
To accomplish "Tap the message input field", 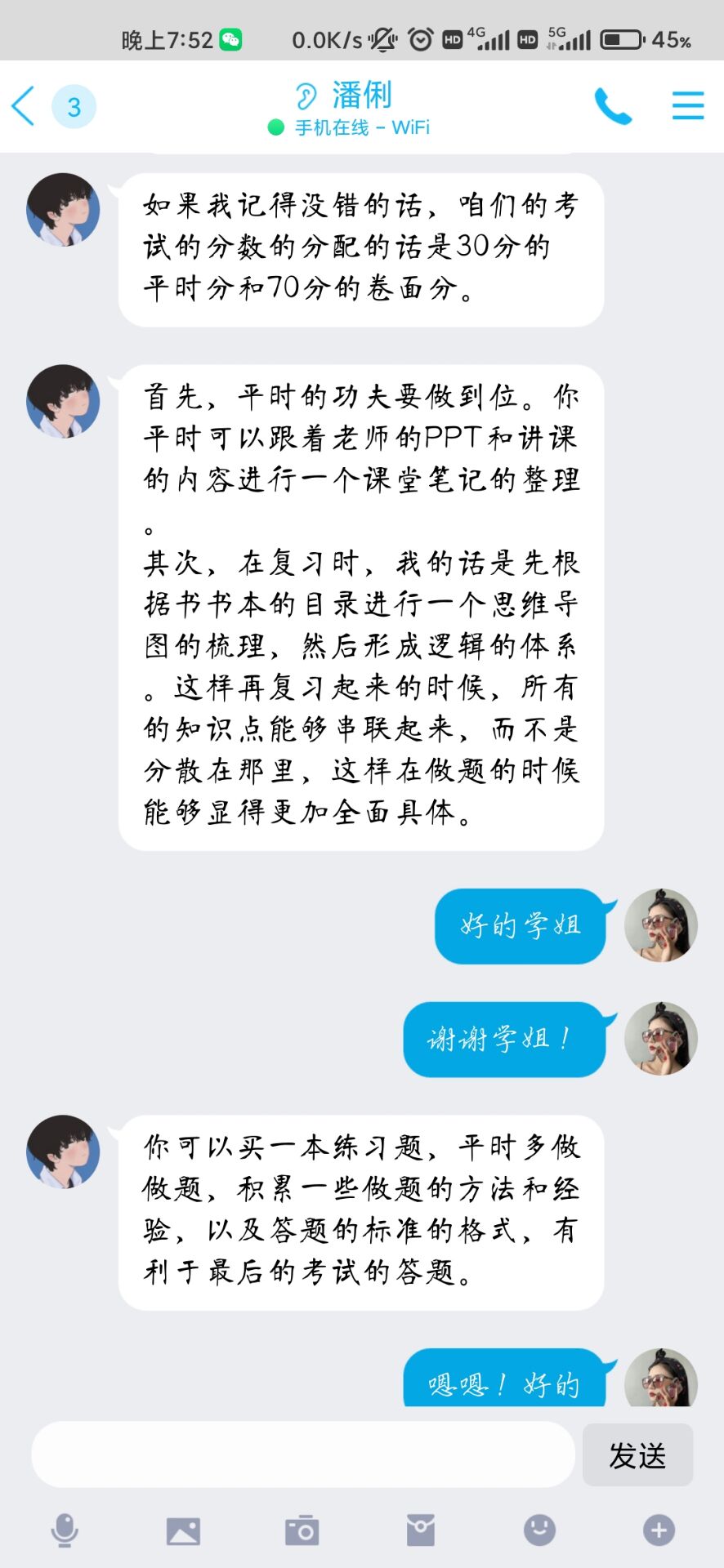I will click(x=302, y=1454).
